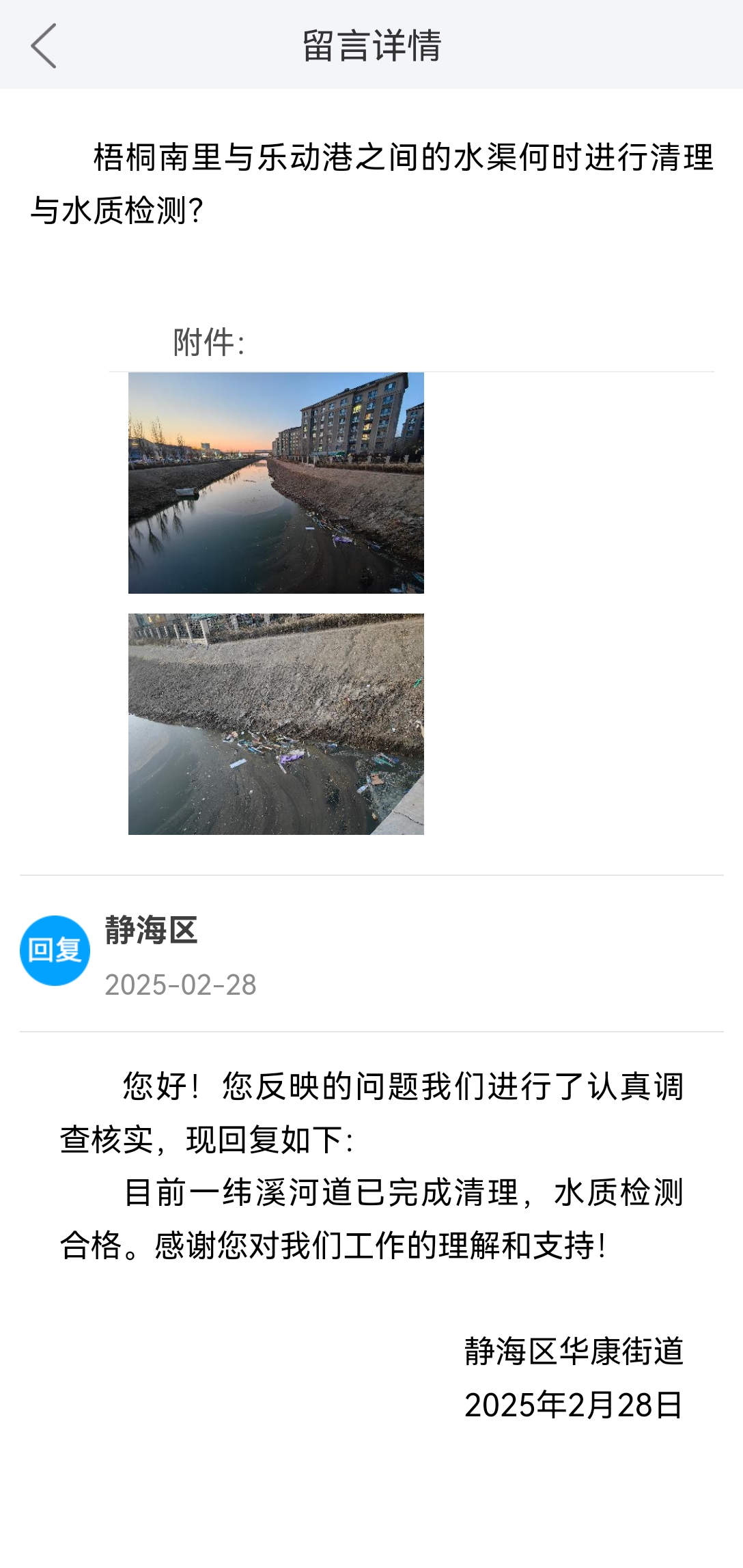Viewport: 743px width, 1568px height.
Task: Go back from the 留言详情 page
Action: tap(44, 46)
